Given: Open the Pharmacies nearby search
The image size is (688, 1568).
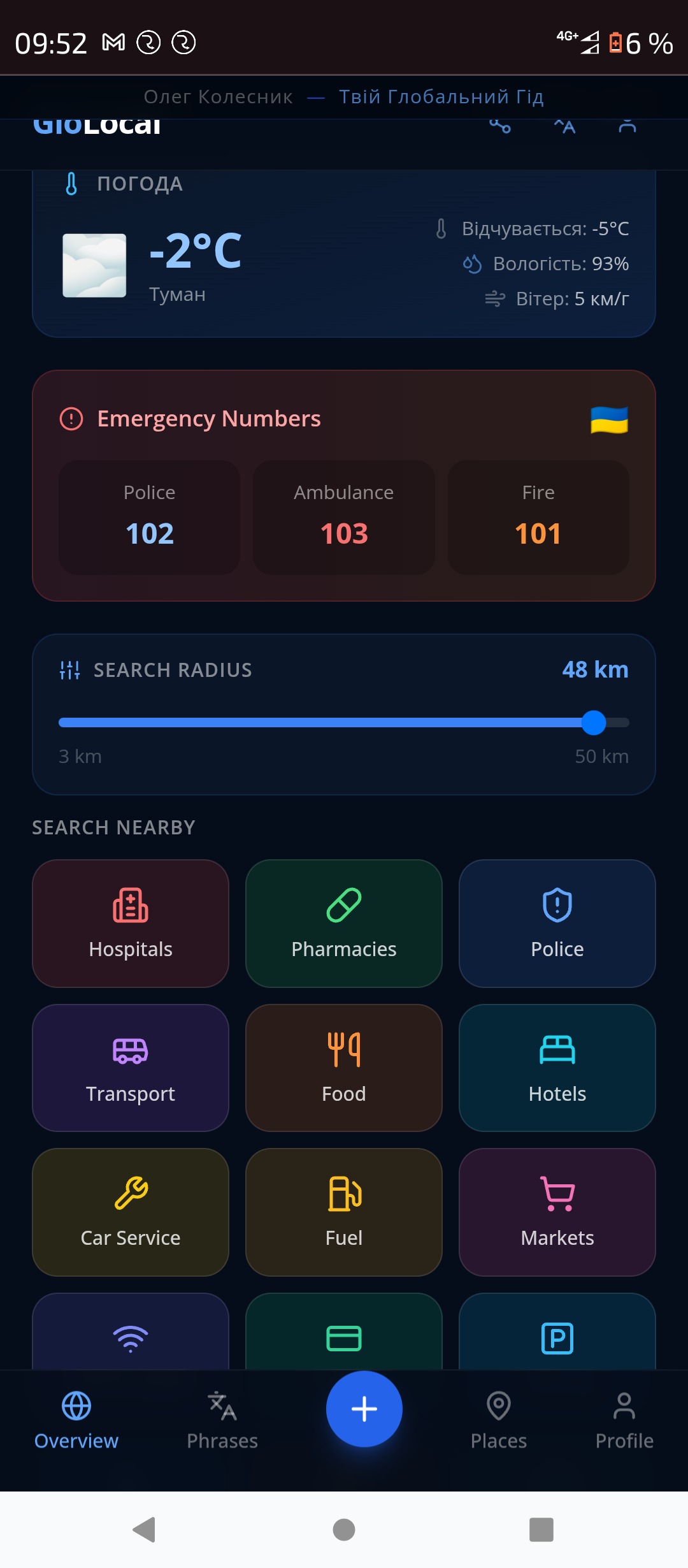Looking at the screenshot, I should pyautogui.click(x=343, y=923).
